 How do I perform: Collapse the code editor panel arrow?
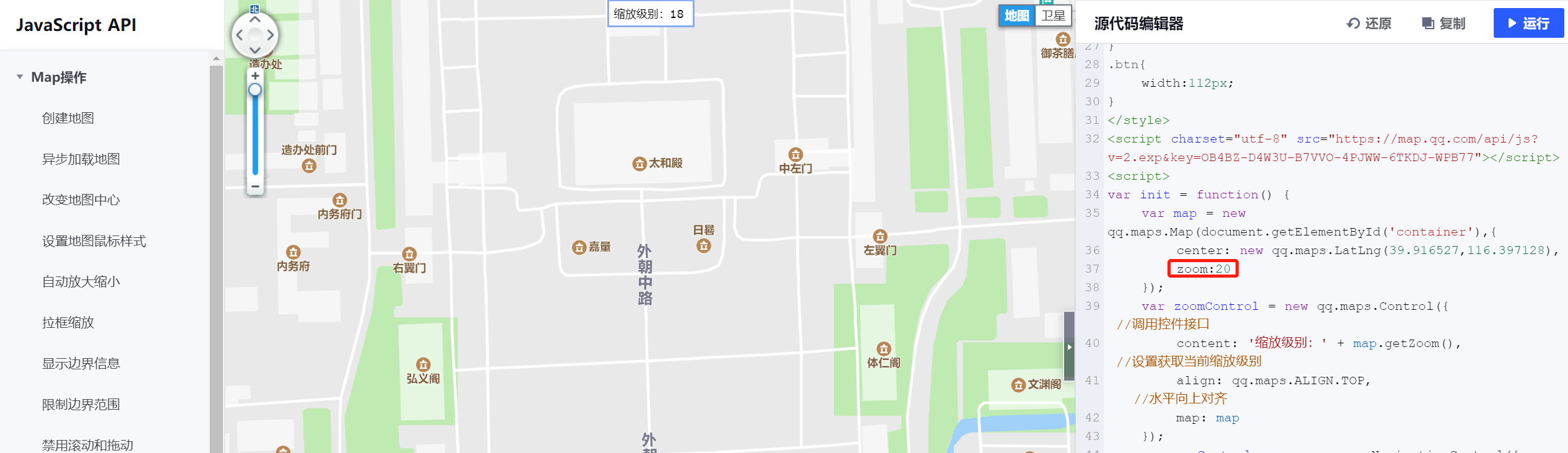pos(1069,347)
